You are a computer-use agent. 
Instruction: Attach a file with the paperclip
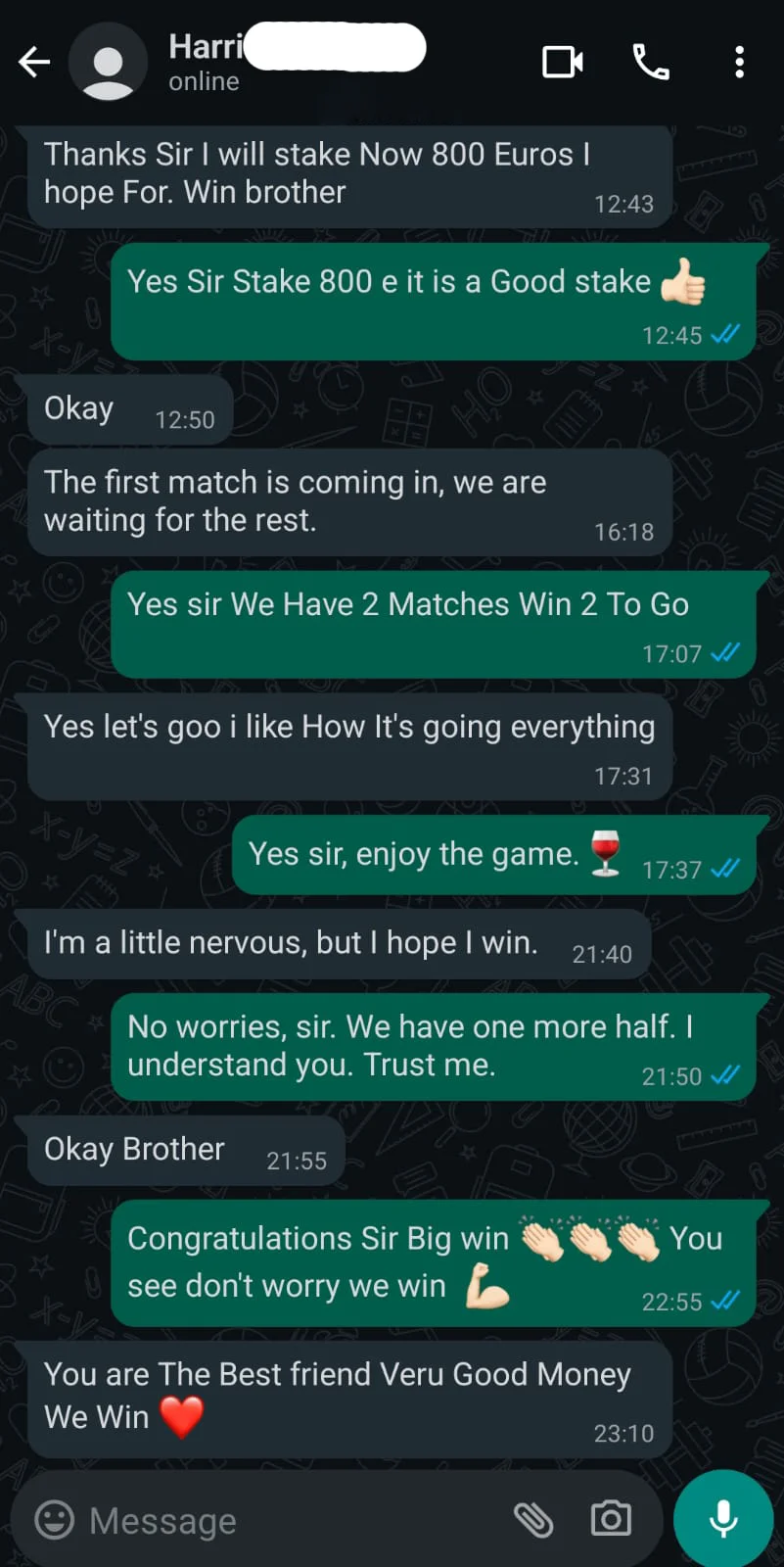pos(534,1520)
